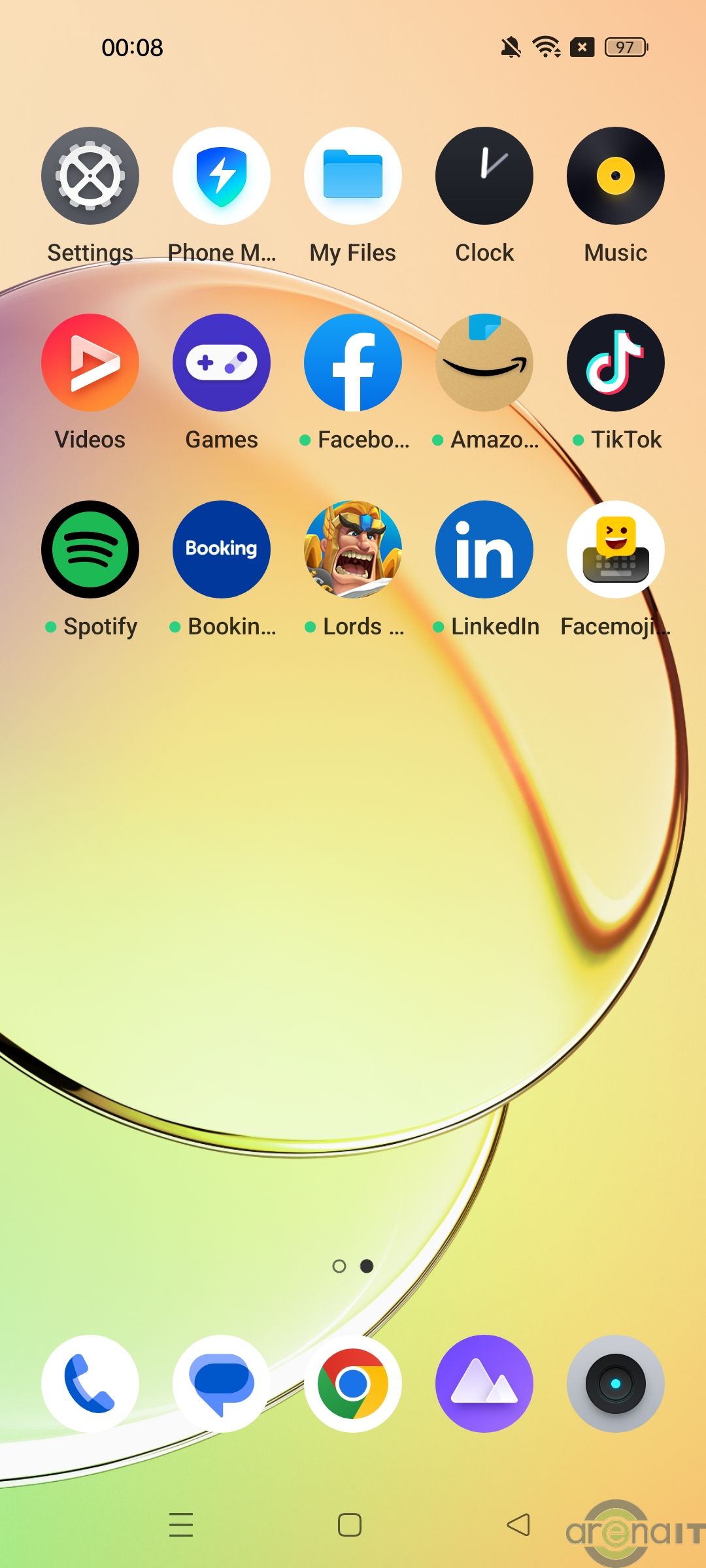Open the Settings app
The height and width of the screenshot is (1568, 706).
pos(90,176)
